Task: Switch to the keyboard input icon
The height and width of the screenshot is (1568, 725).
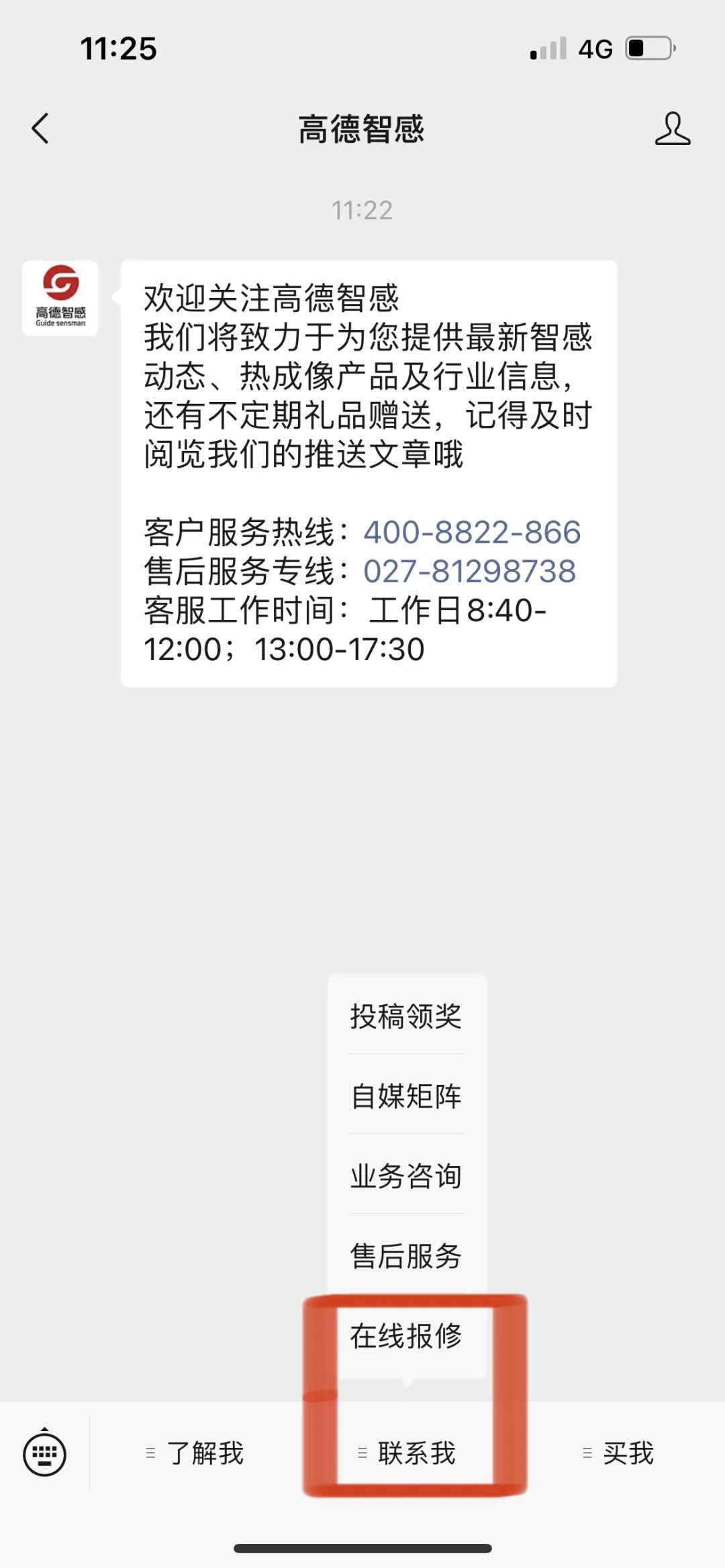Action: coord(44,1453)
